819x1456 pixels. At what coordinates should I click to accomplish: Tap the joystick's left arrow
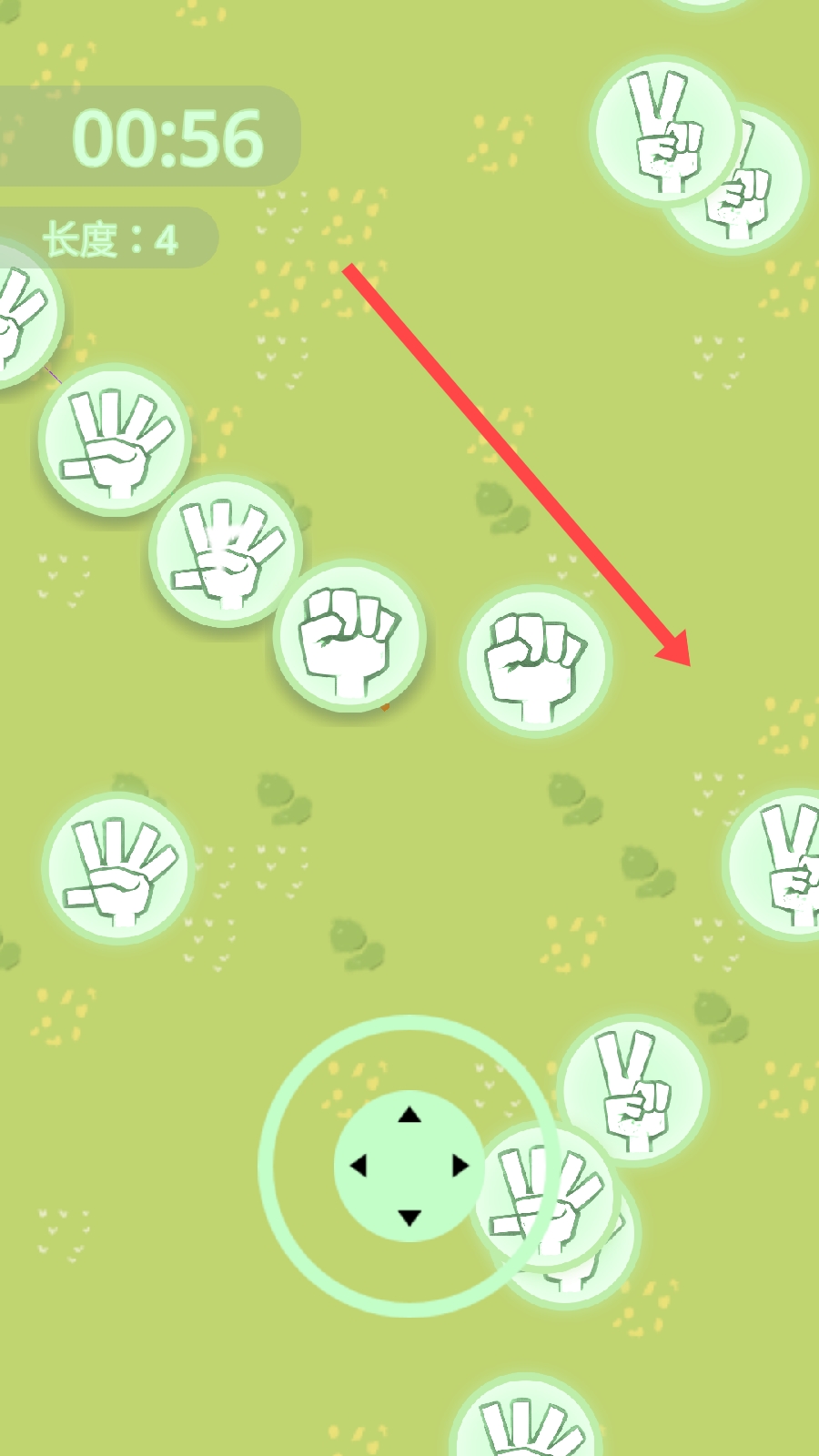[359, 1166]
